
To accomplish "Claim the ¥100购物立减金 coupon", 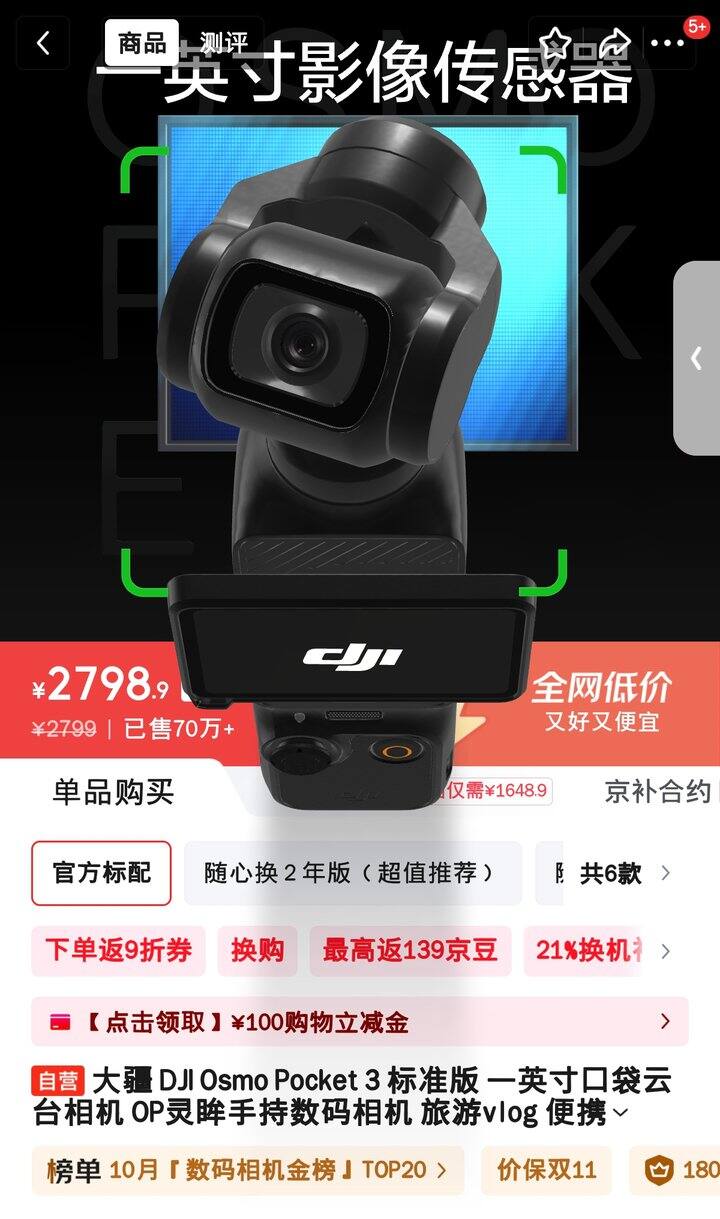I will (359, 1022).
